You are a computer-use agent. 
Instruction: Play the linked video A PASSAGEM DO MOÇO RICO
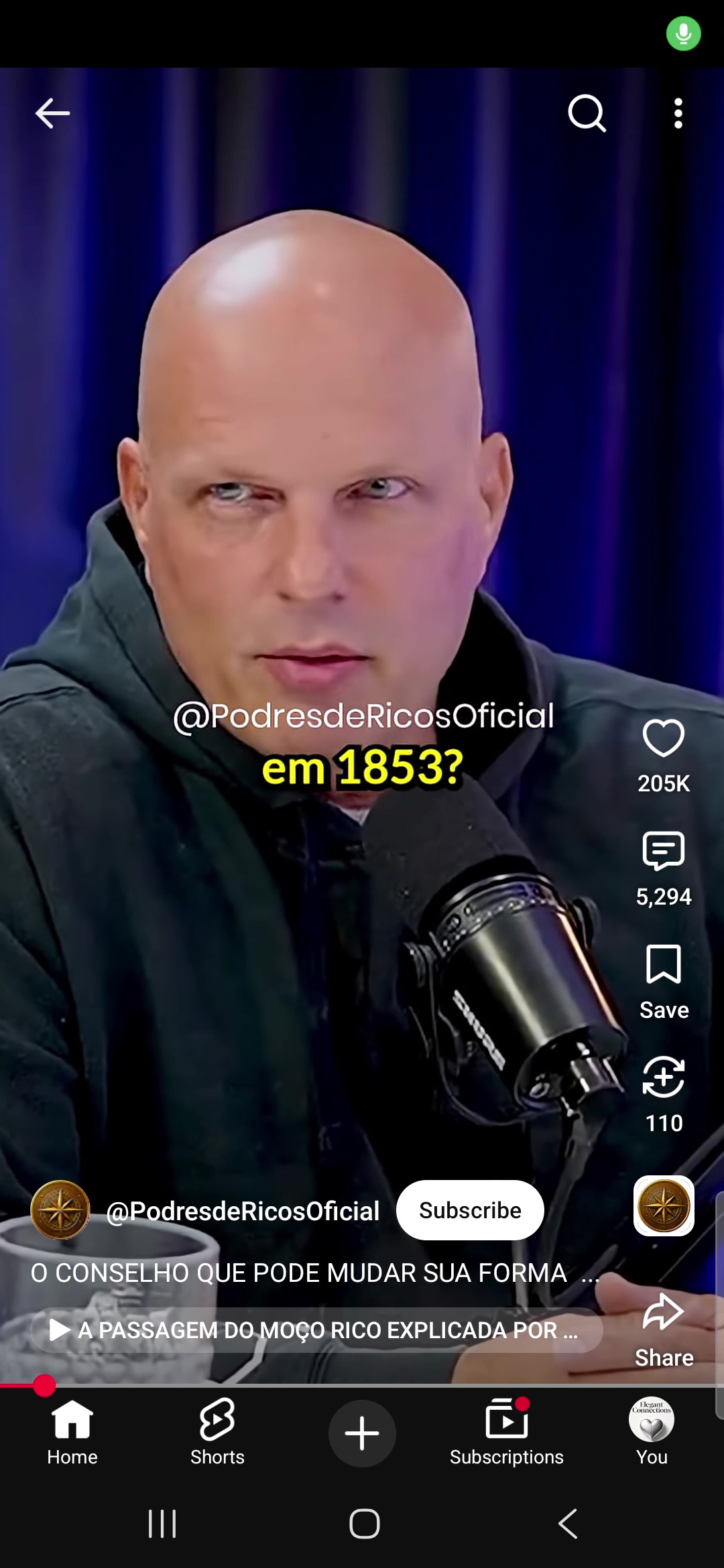pos(316,1330)
